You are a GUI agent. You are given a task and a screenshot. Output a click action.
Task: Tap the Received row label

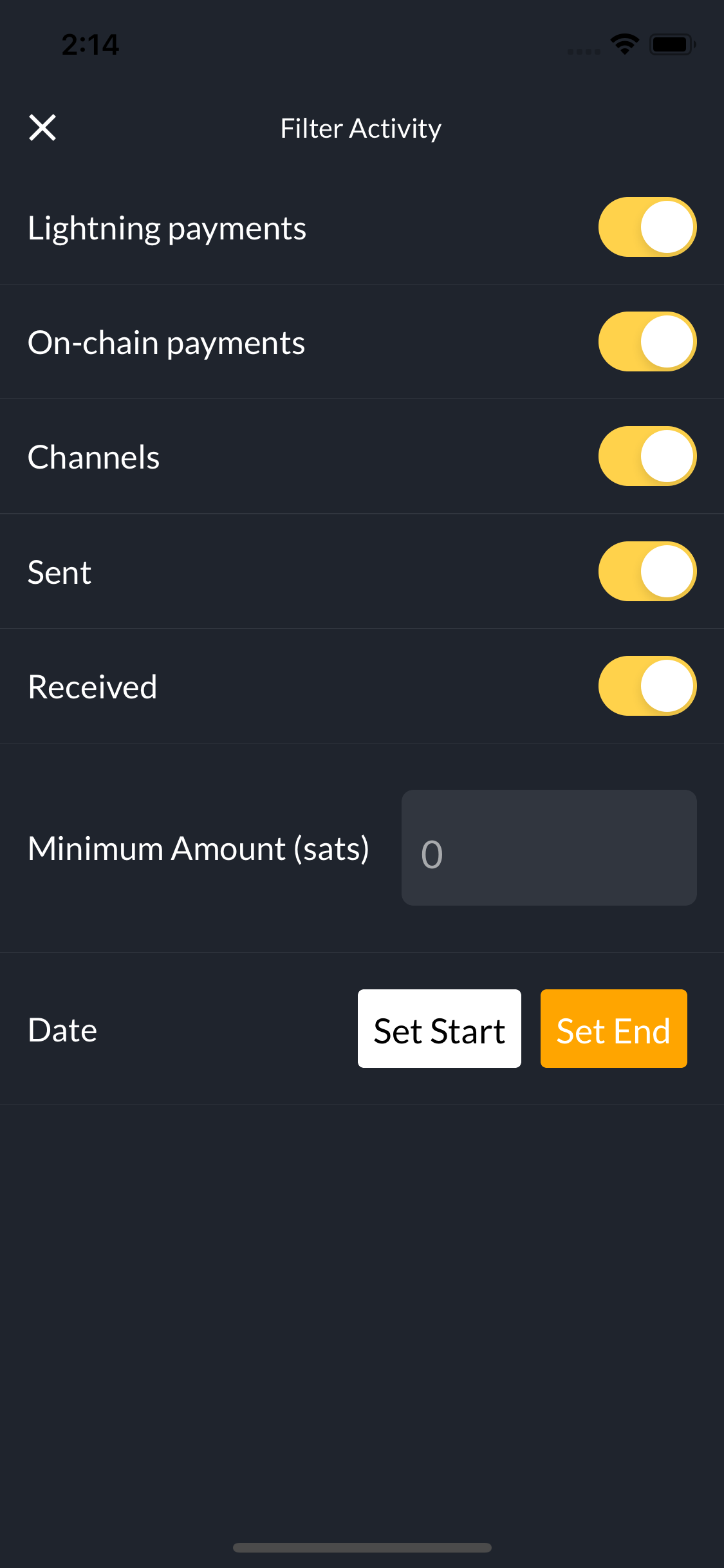coord(92,686)
